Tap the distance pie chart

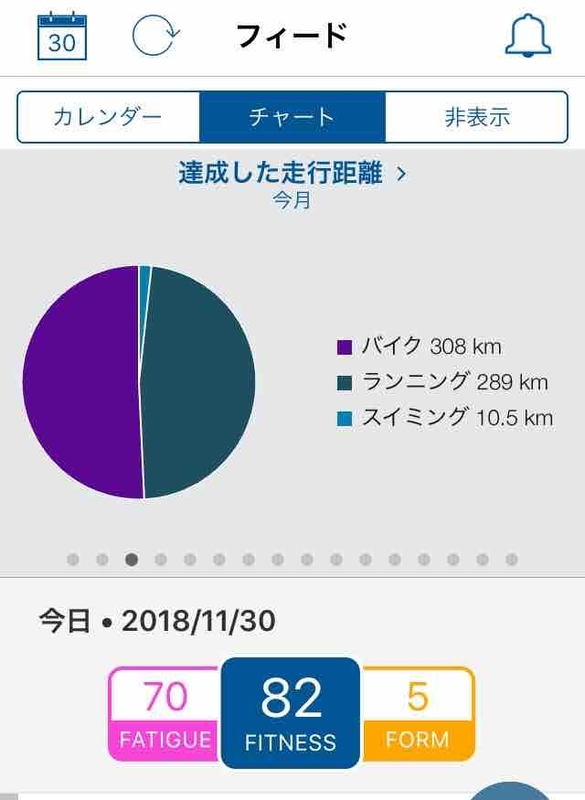tap(139, 382)
